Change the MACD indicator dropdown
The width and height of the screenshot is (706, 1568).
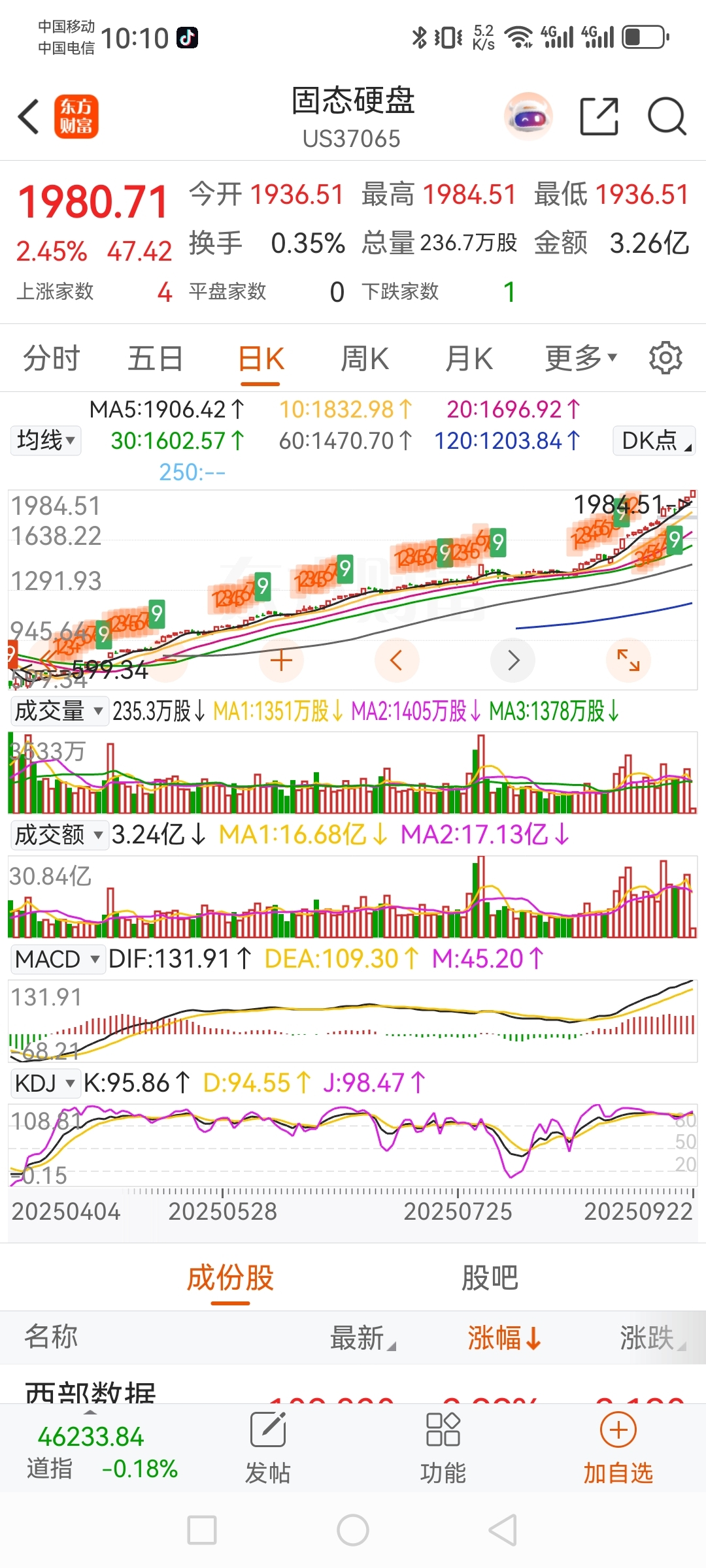click(58, 959)
